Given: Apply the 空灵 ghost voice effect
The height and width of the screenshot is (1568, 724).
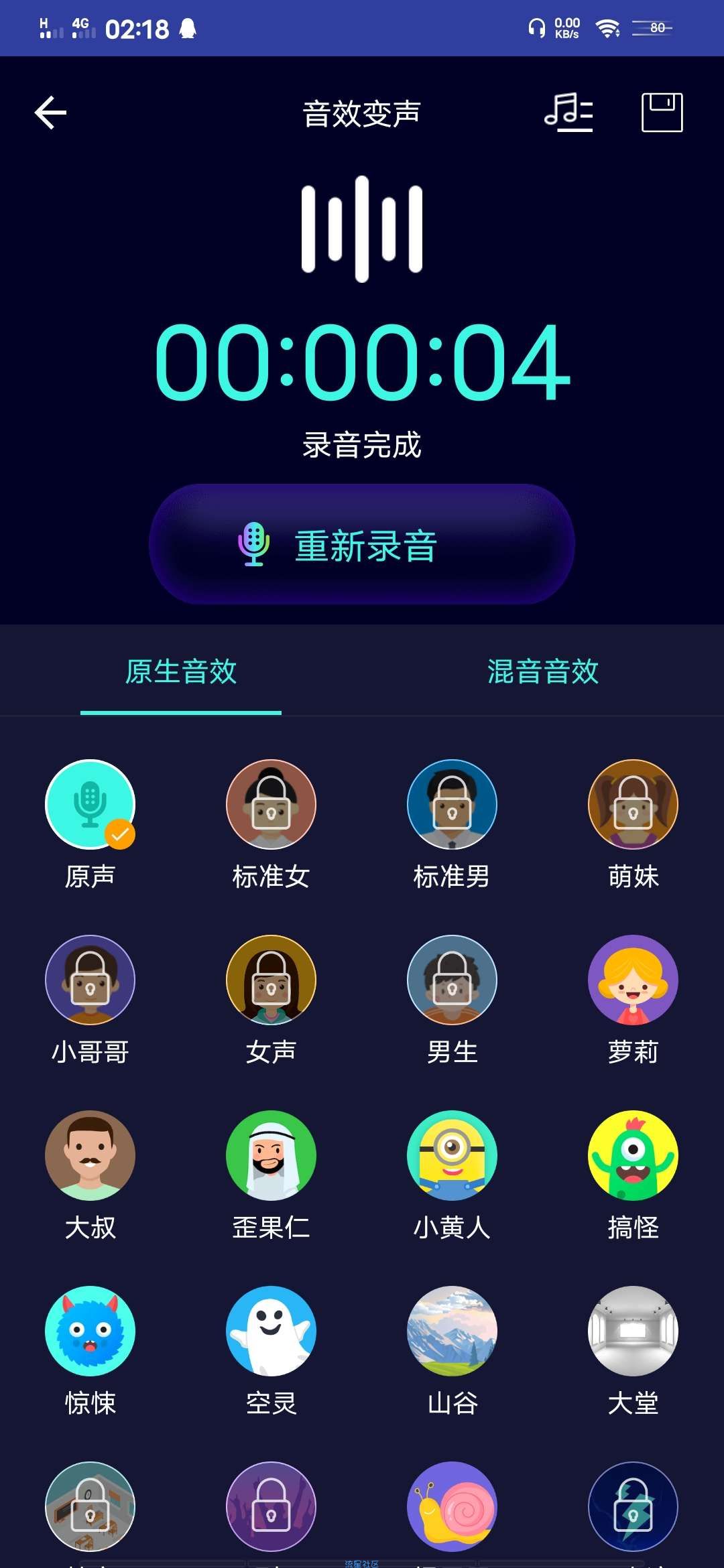Looking at the screenshot, I should tap(271, 1331).
